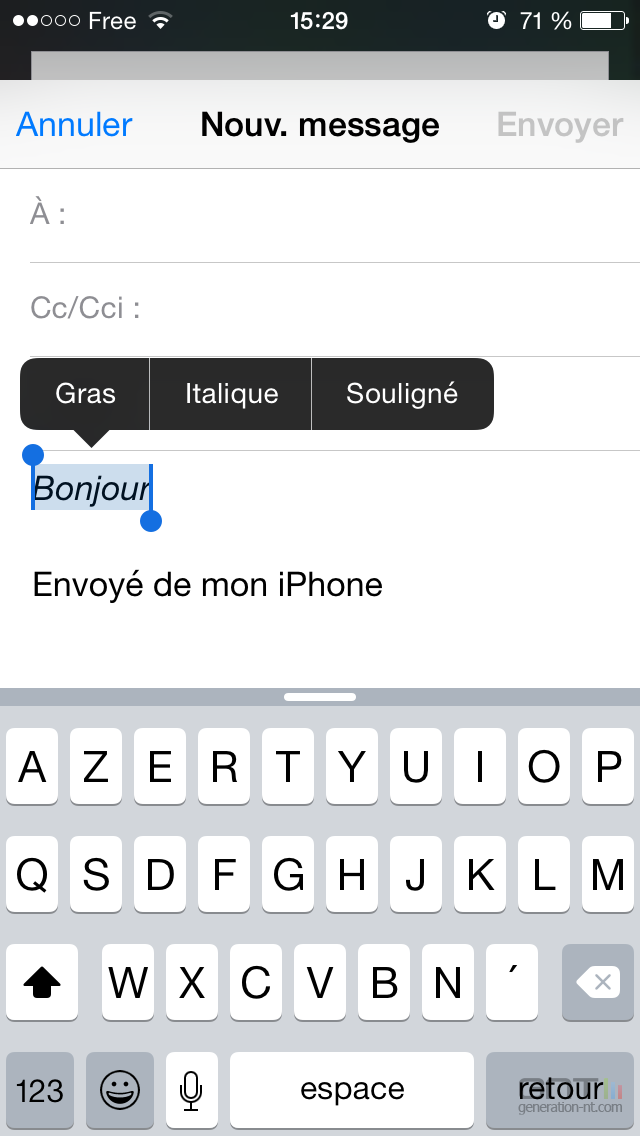Screen dimensions: 640x1136
Task: Tap the espace bar
Action: (x=352, y=1090)
